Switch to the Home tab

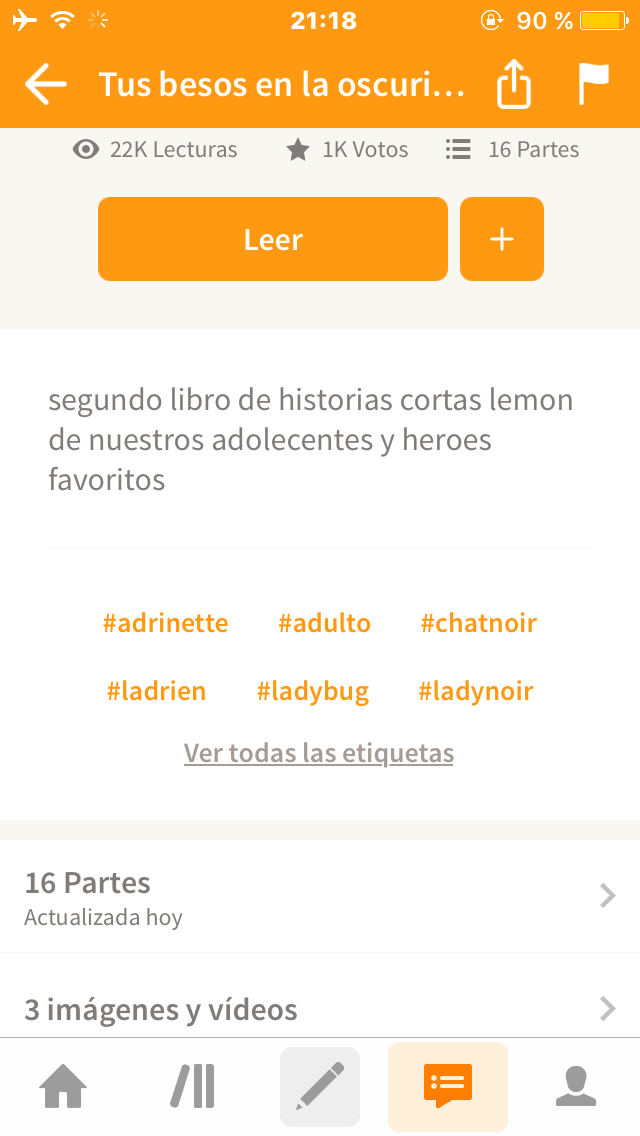tap(63, 1087)
